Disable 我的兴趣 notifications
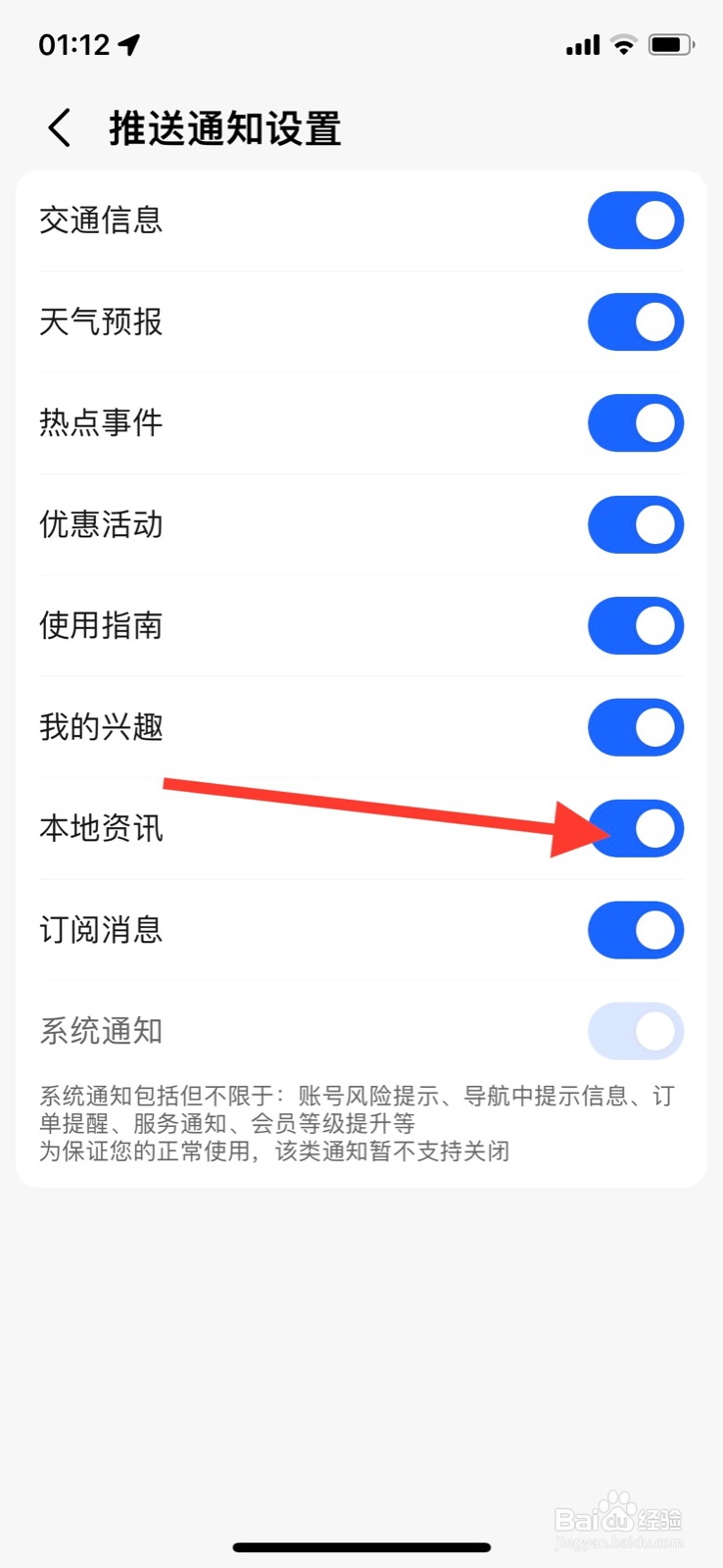This screenshot has width=723, height=1568. coord(635,727)
